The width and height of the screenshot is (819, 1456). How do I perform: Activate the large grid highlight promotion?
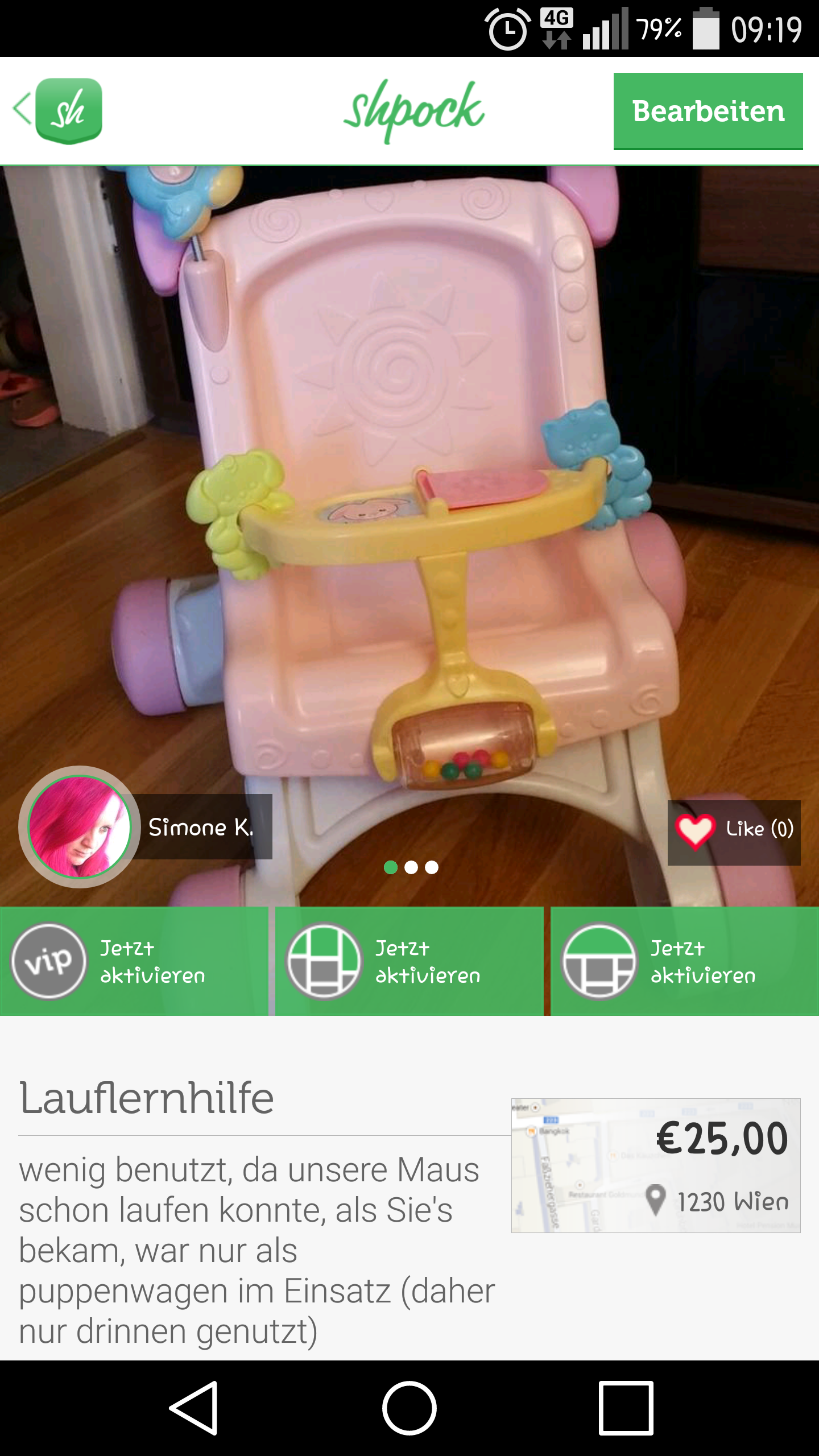click(x=409, y=961)
